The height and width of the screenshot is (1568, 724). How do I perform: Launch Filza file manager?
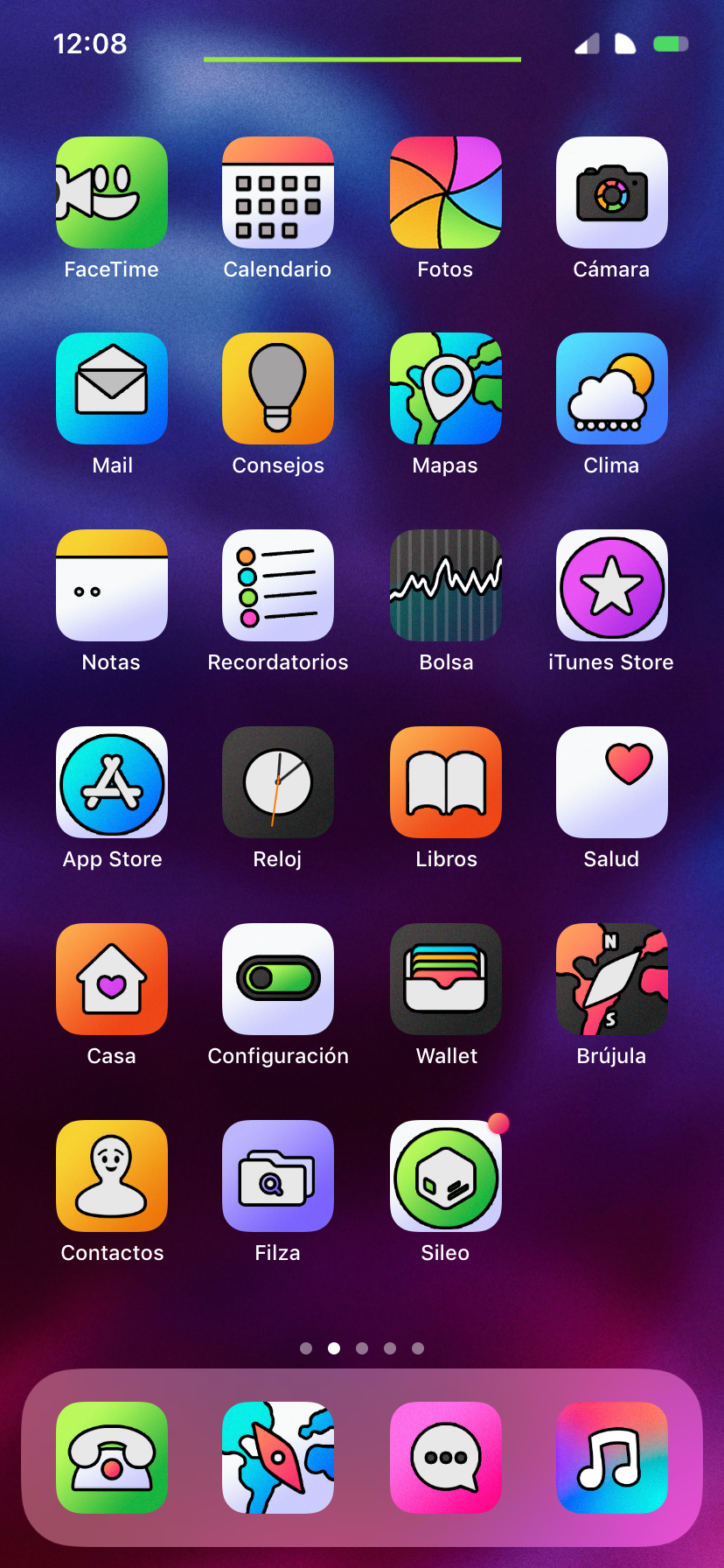coord(278,1176)
